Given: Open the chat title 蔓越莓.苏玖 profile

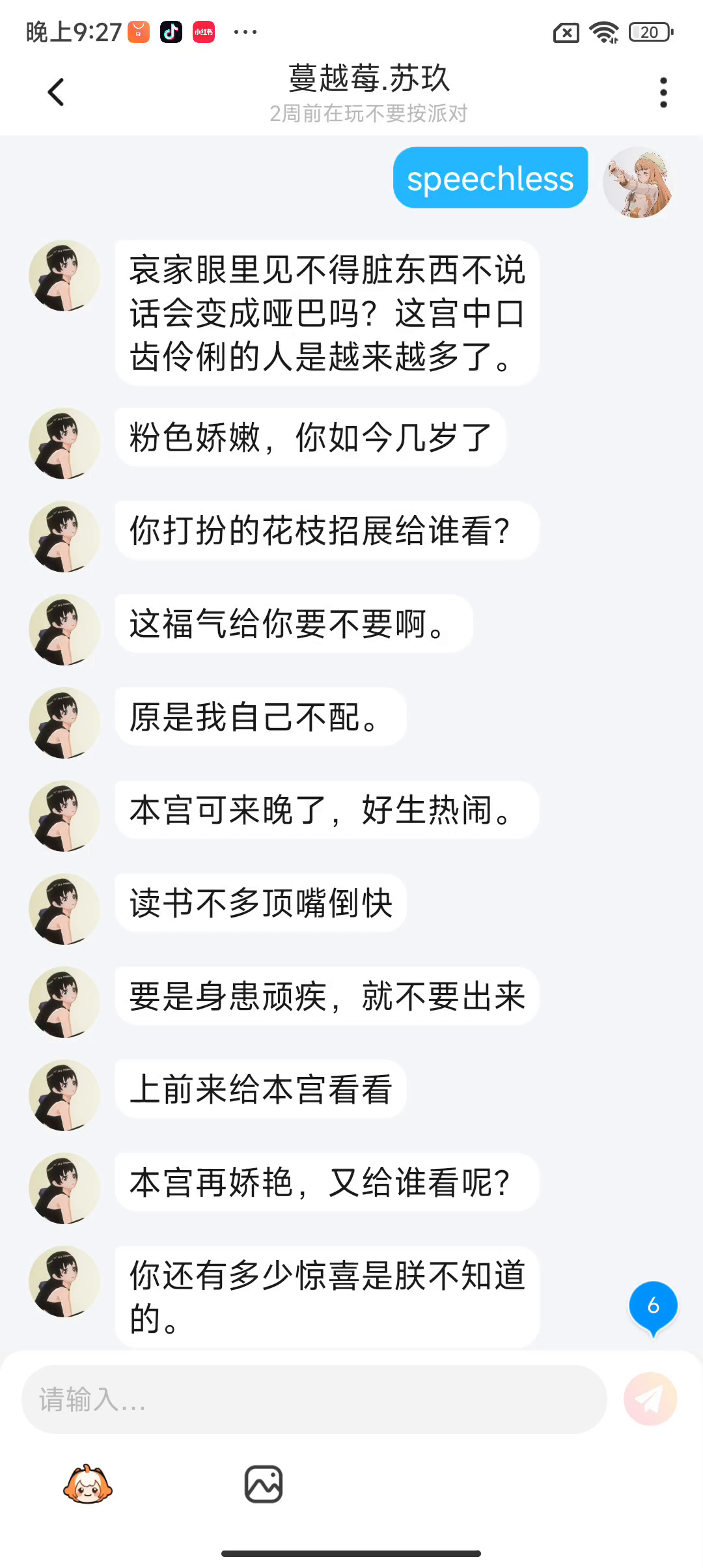Looking at the screenshot, I should point(368,79).
